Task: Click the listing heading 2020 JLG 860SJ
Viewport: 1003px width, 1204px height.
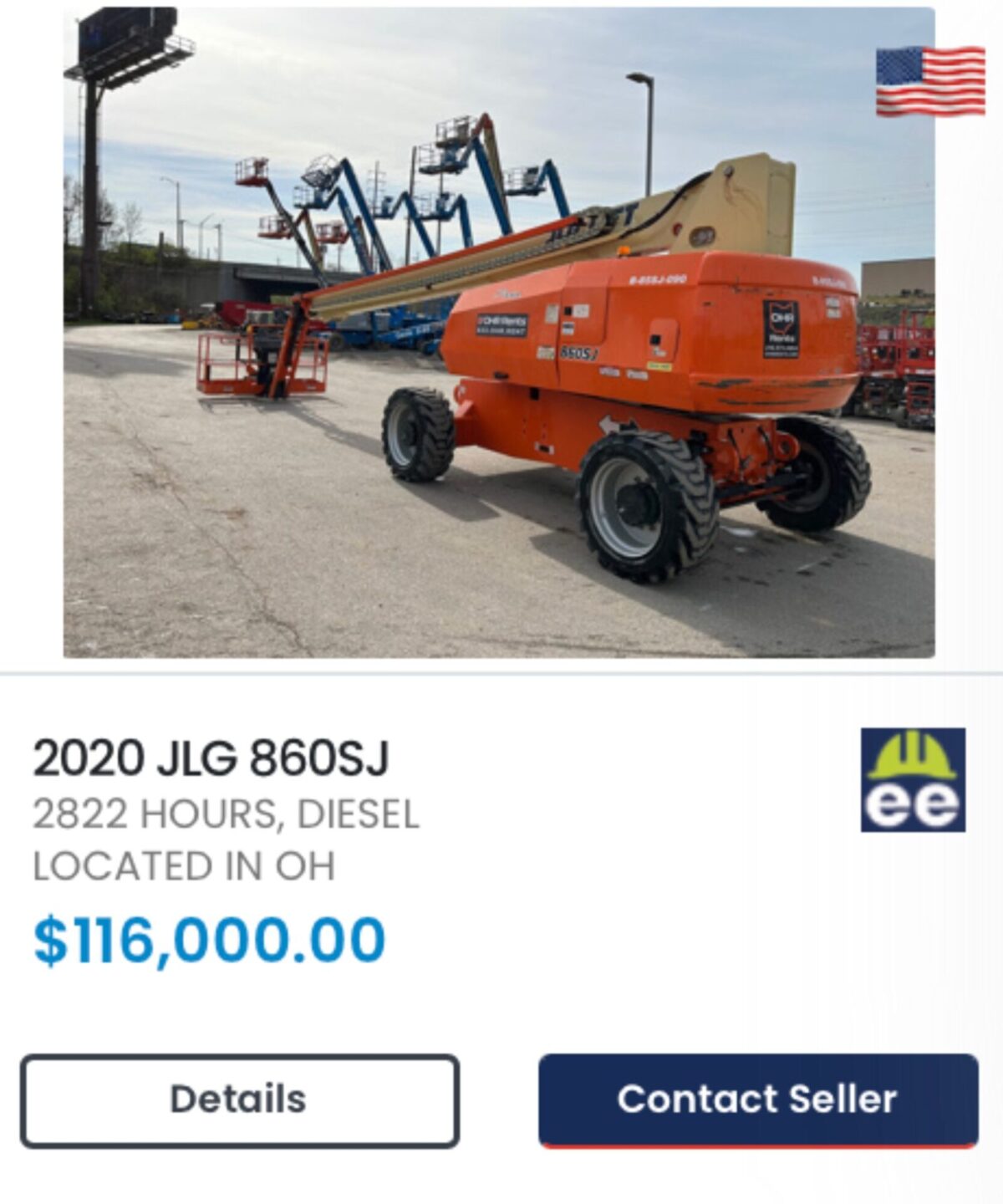Action: [213, 759]
